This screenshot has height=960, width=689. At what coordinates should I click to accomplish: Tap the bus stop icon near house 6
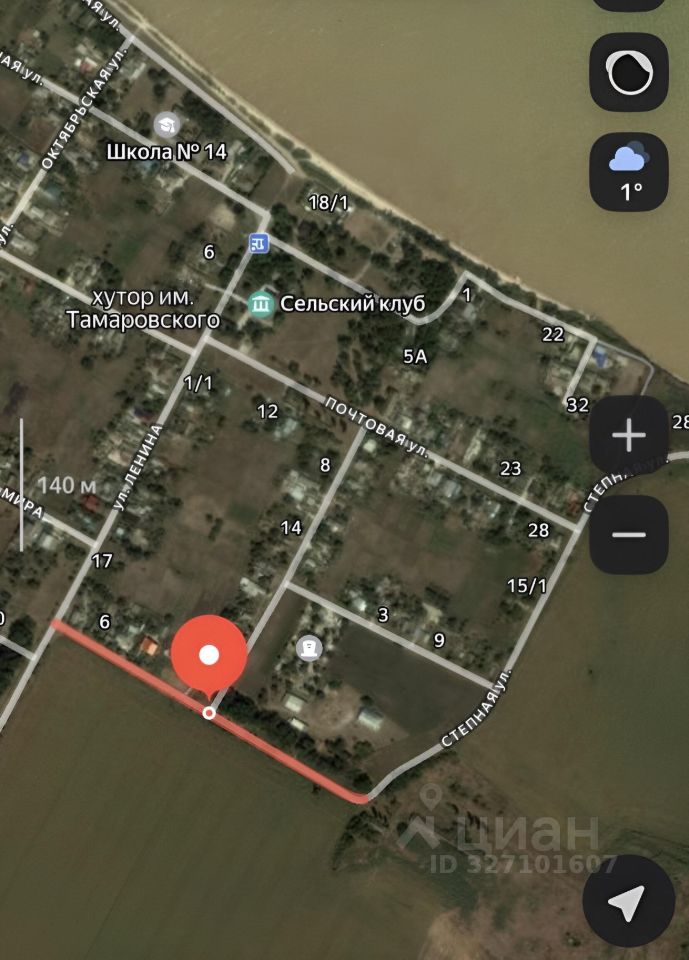click(258, 242)
